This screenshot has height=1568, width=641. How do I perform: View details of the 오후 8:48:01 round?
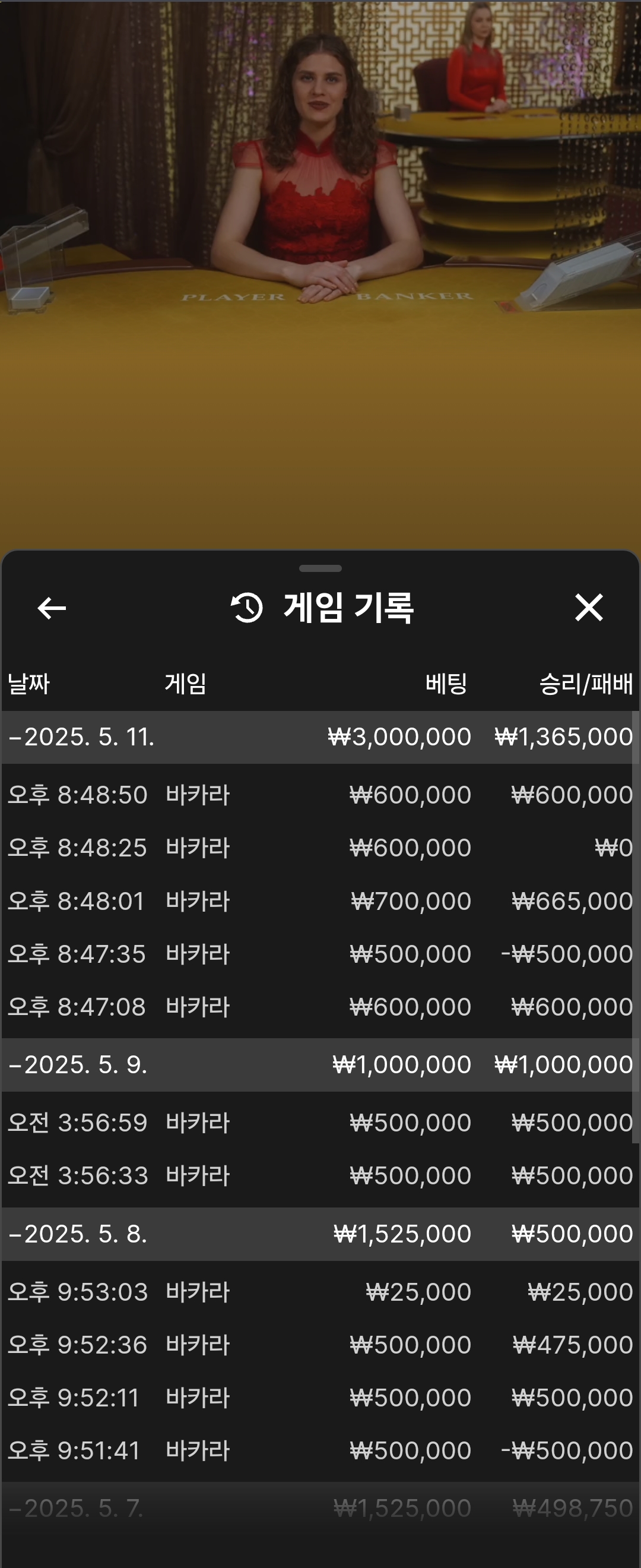click(320, 901)
